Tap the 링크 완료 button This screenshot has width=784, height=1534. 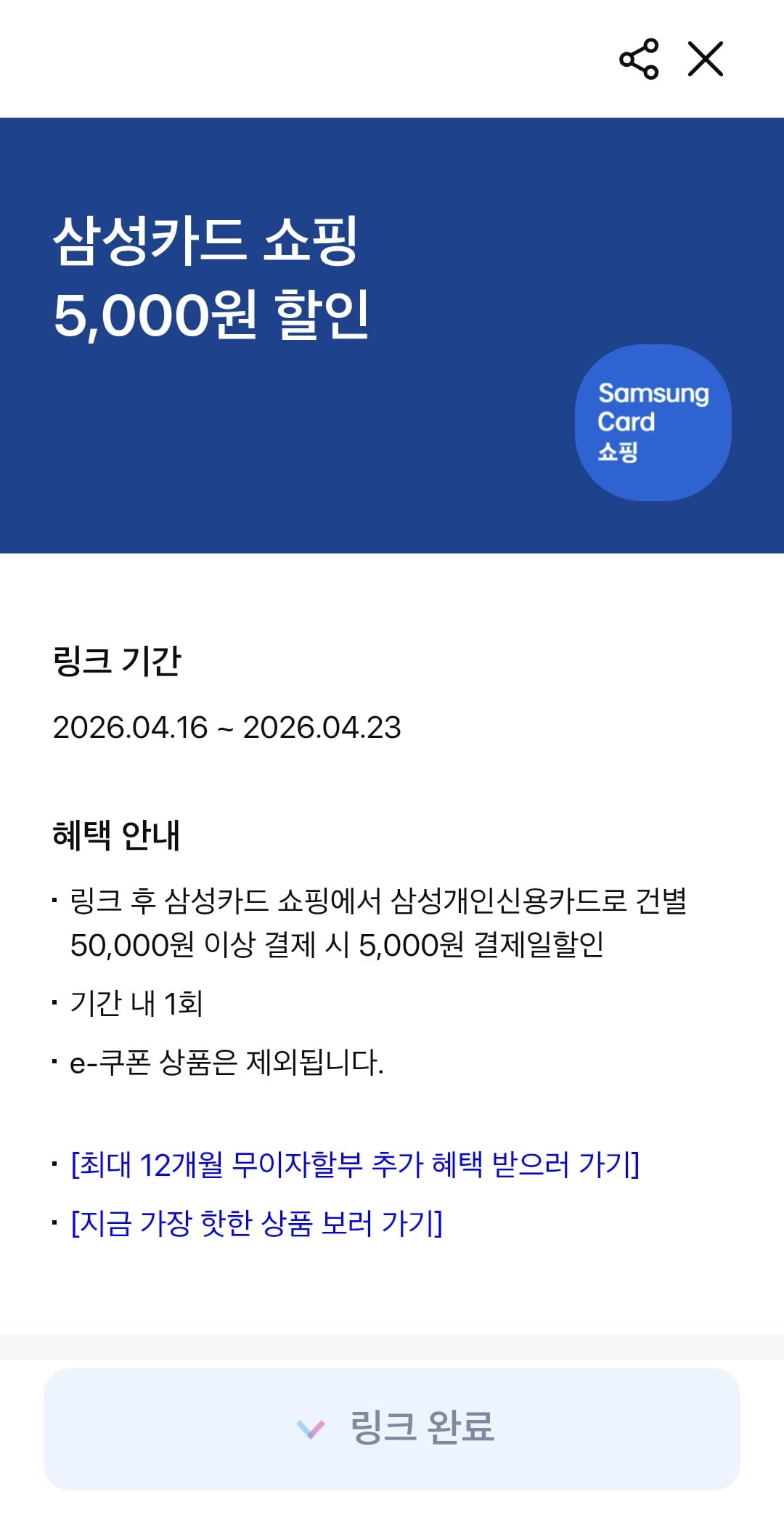[392, 1429]
